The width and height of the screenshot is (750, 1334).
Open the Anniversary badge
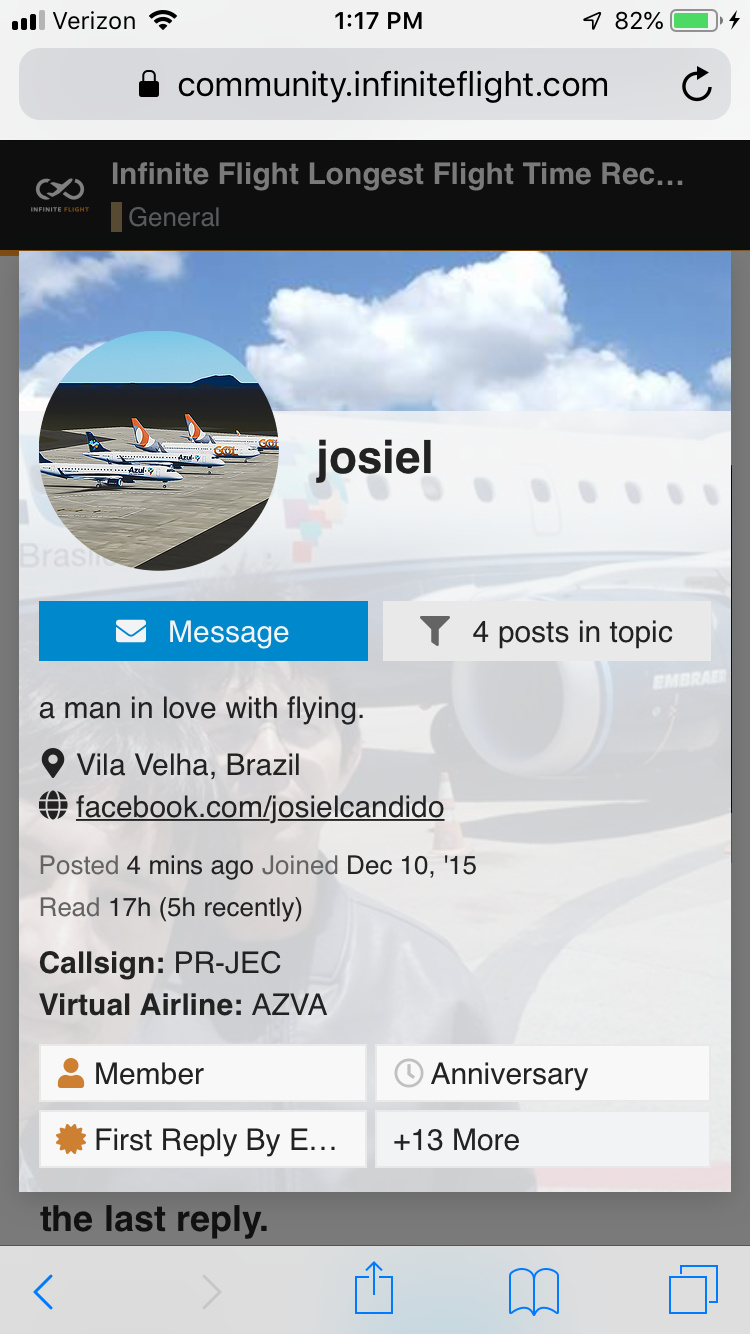tap(542, 1074)
